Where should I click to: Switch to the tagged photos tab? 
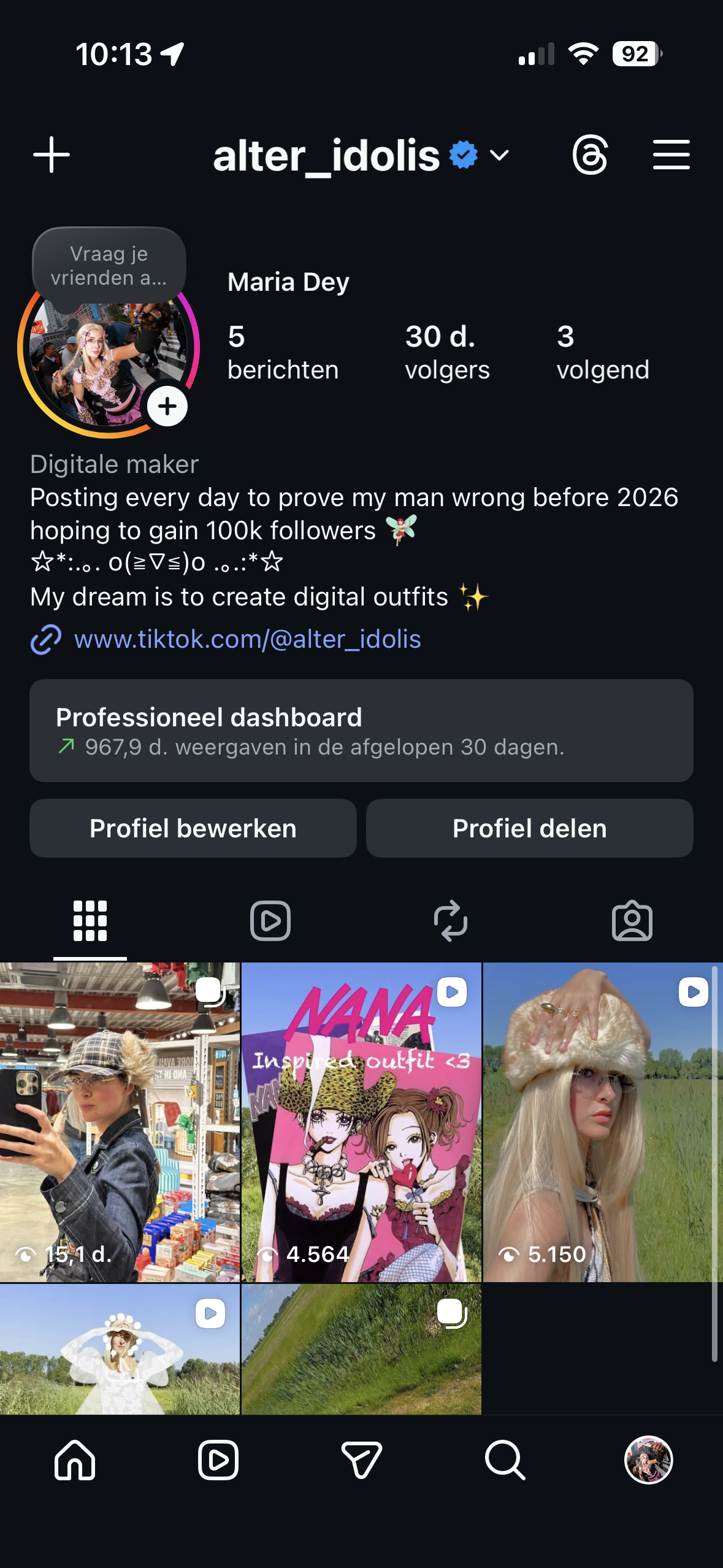point(632,920)
